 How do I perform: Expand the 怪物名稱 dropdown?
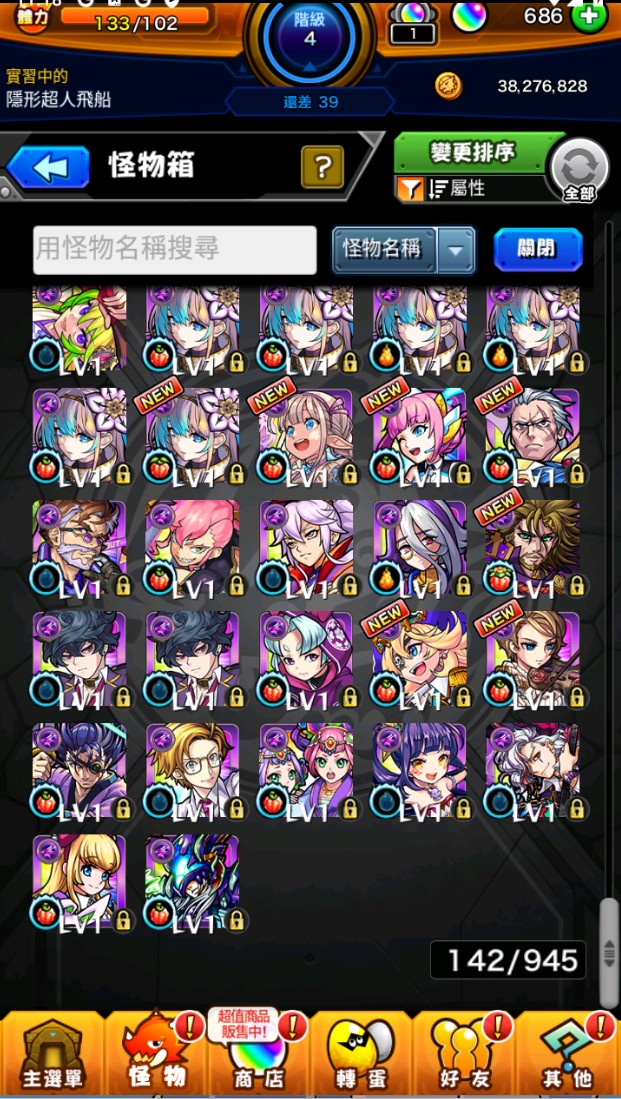click(404, 250)
